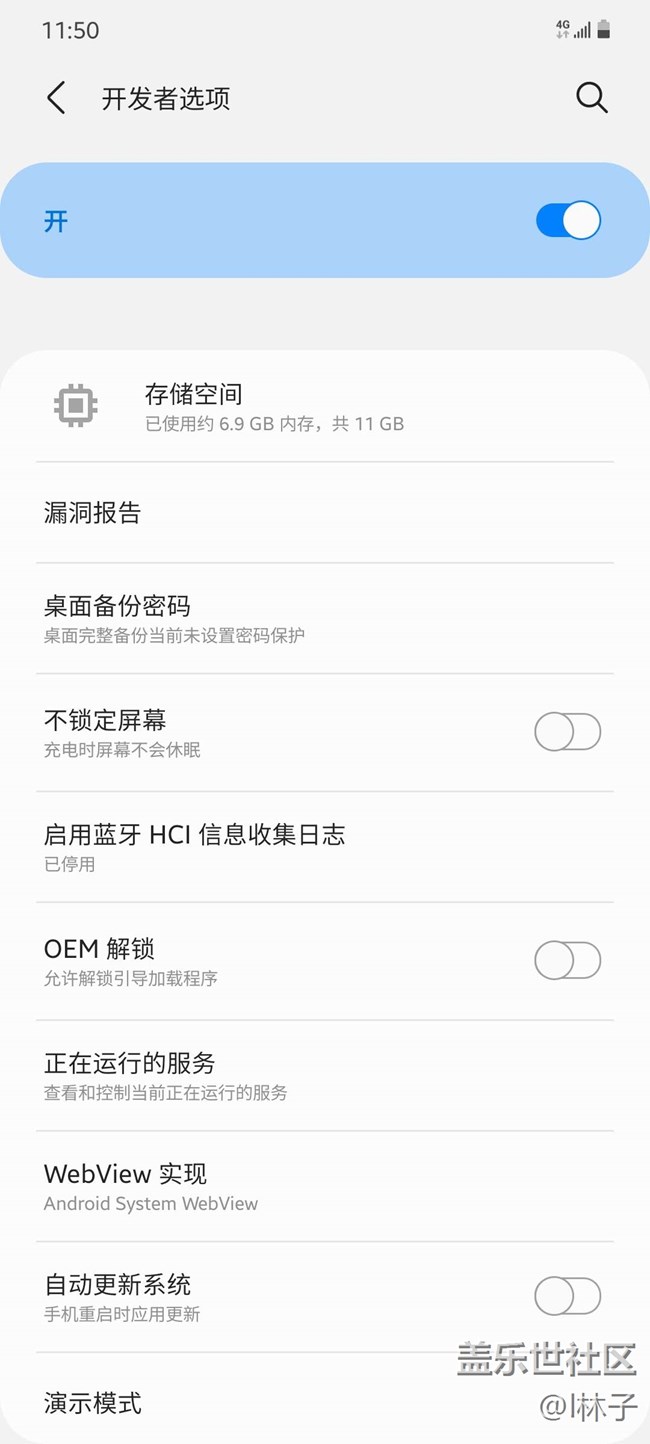Enable 自动更新系统 switch

(568, 1297)
